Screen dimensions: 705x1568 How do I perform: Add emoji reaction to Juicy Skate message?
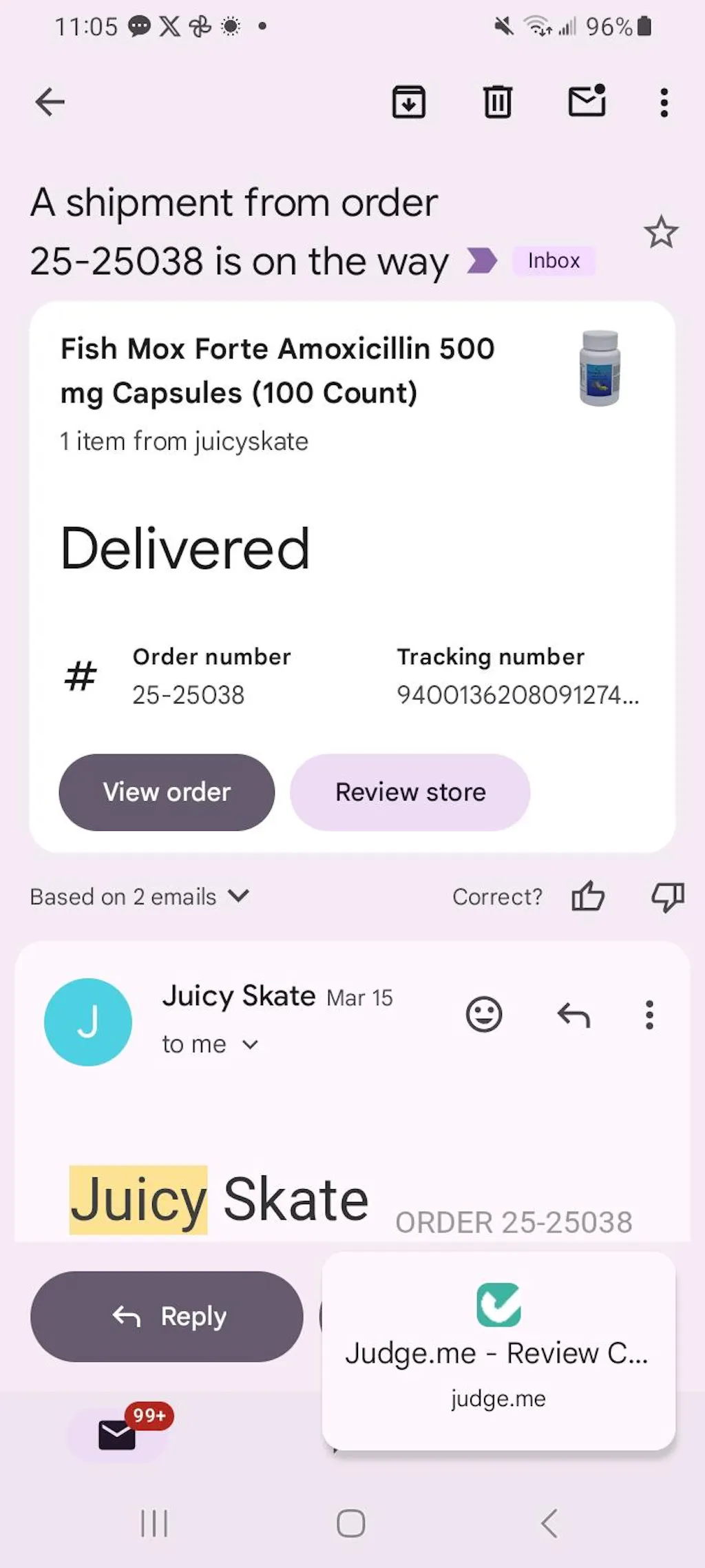point(484,1015)
